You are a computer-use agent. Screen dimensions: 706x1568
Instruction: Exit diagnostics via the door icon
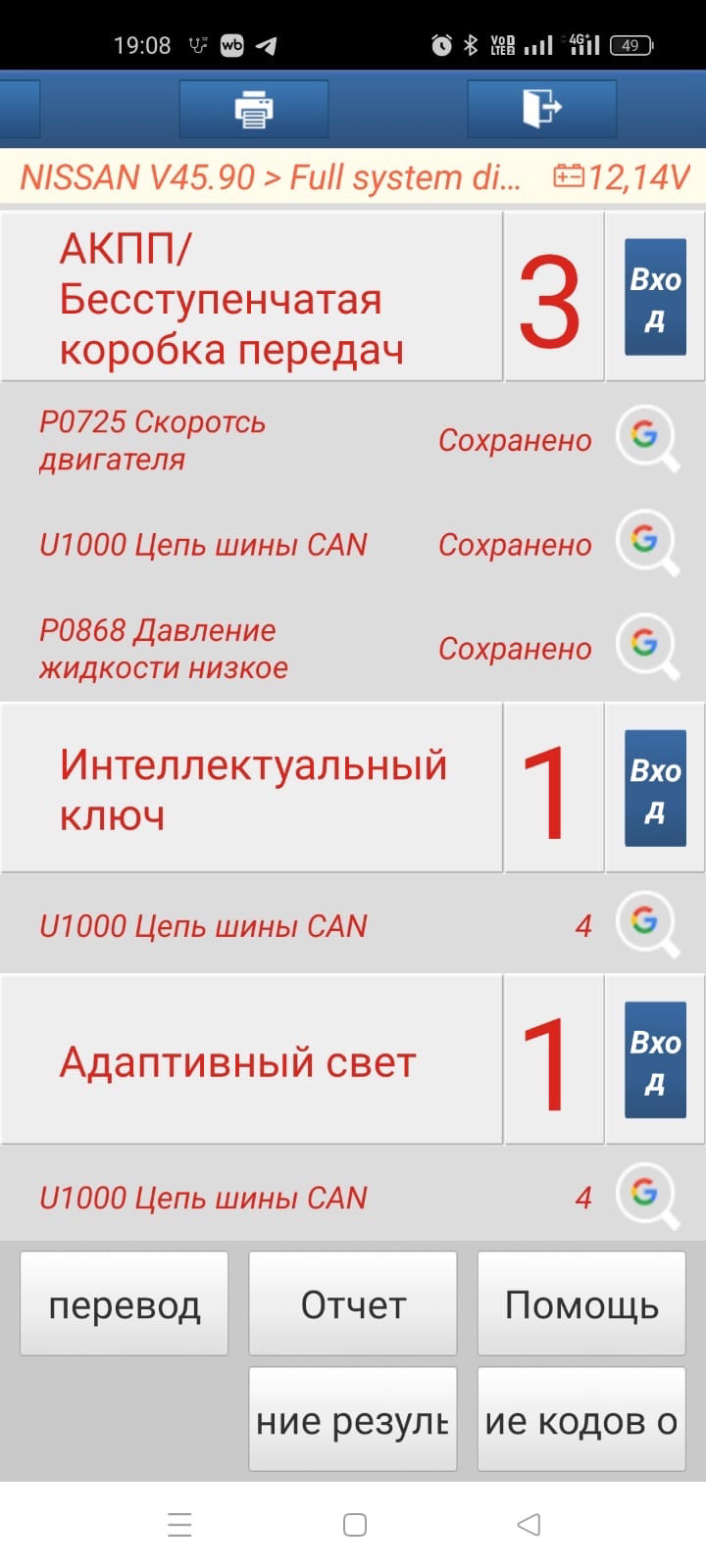541,109
